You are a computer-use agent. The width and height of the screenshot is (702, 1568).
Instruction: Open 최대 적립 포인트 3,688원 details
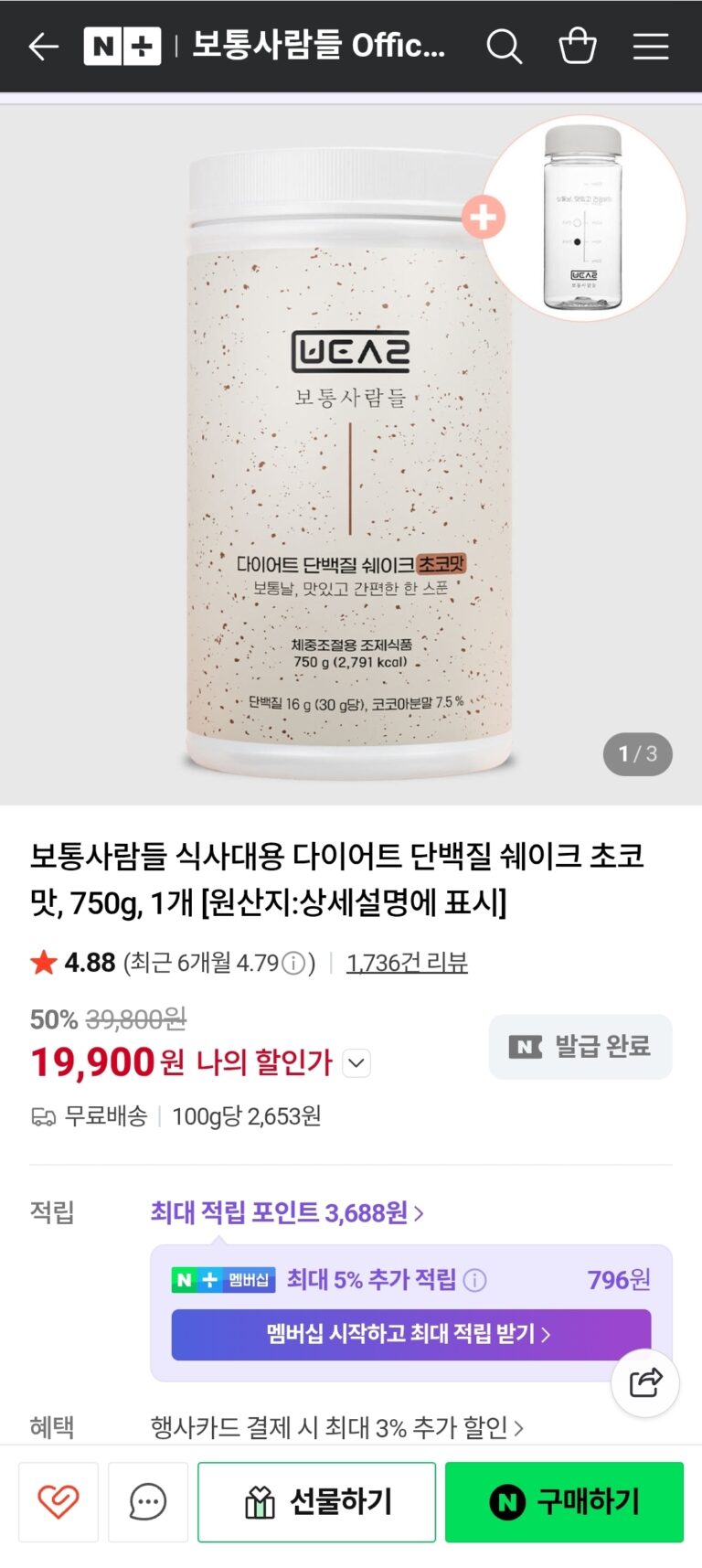286,1213
